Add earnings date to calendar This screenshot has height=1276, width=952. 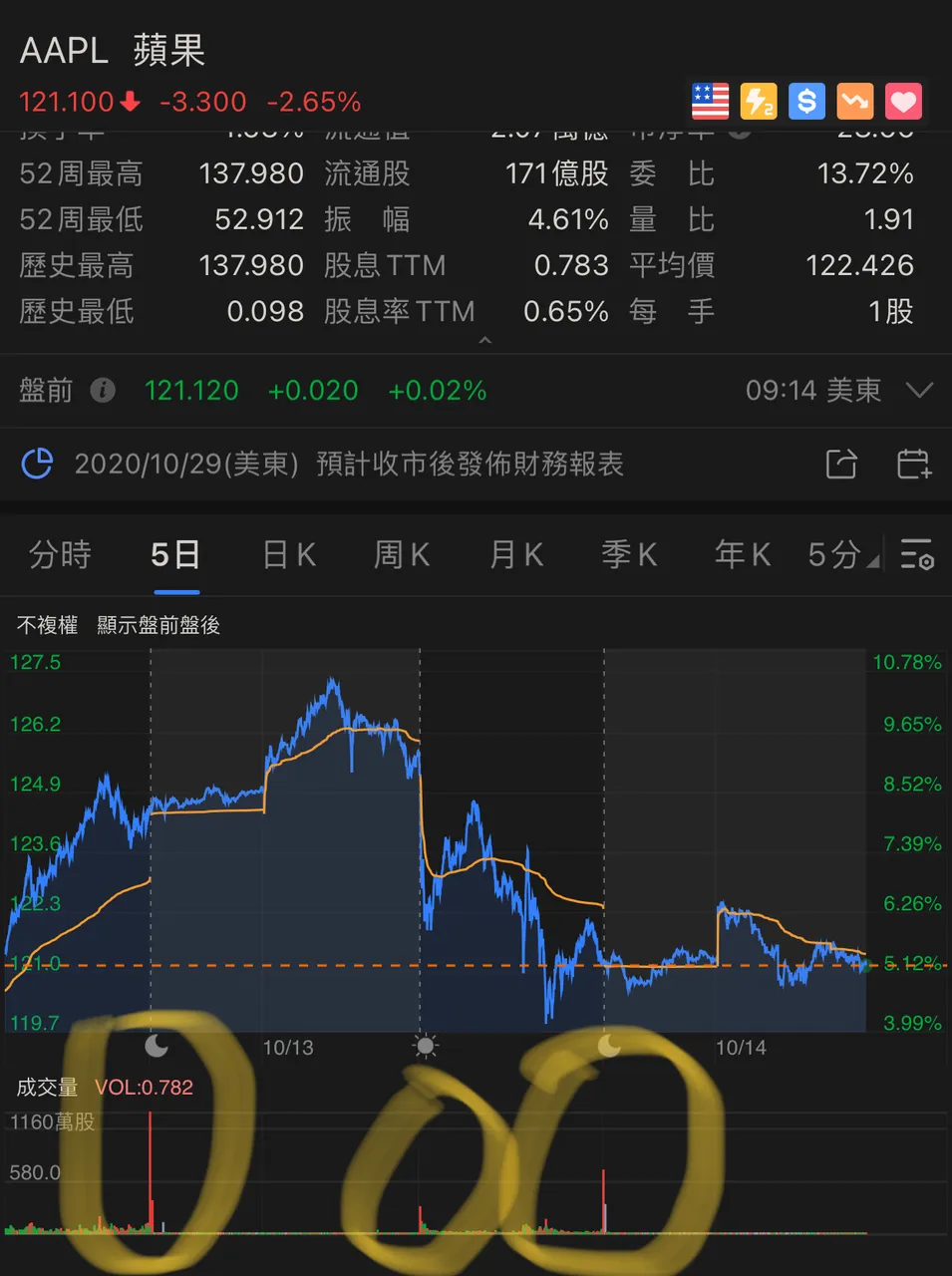(x=913, y=464)
